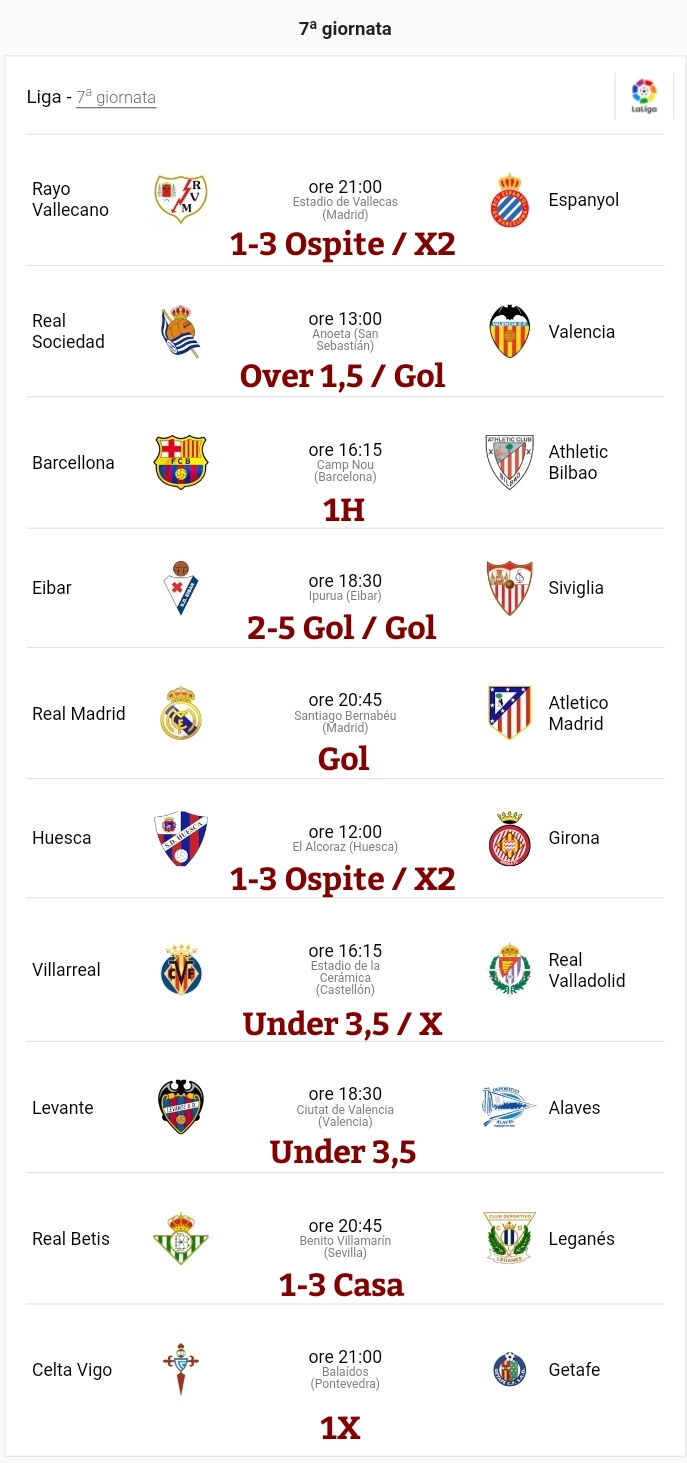View the Barcellona vs Athletic Bilbao match
This screenshot has height=1463, width=687.
click(x=344, y=462)
